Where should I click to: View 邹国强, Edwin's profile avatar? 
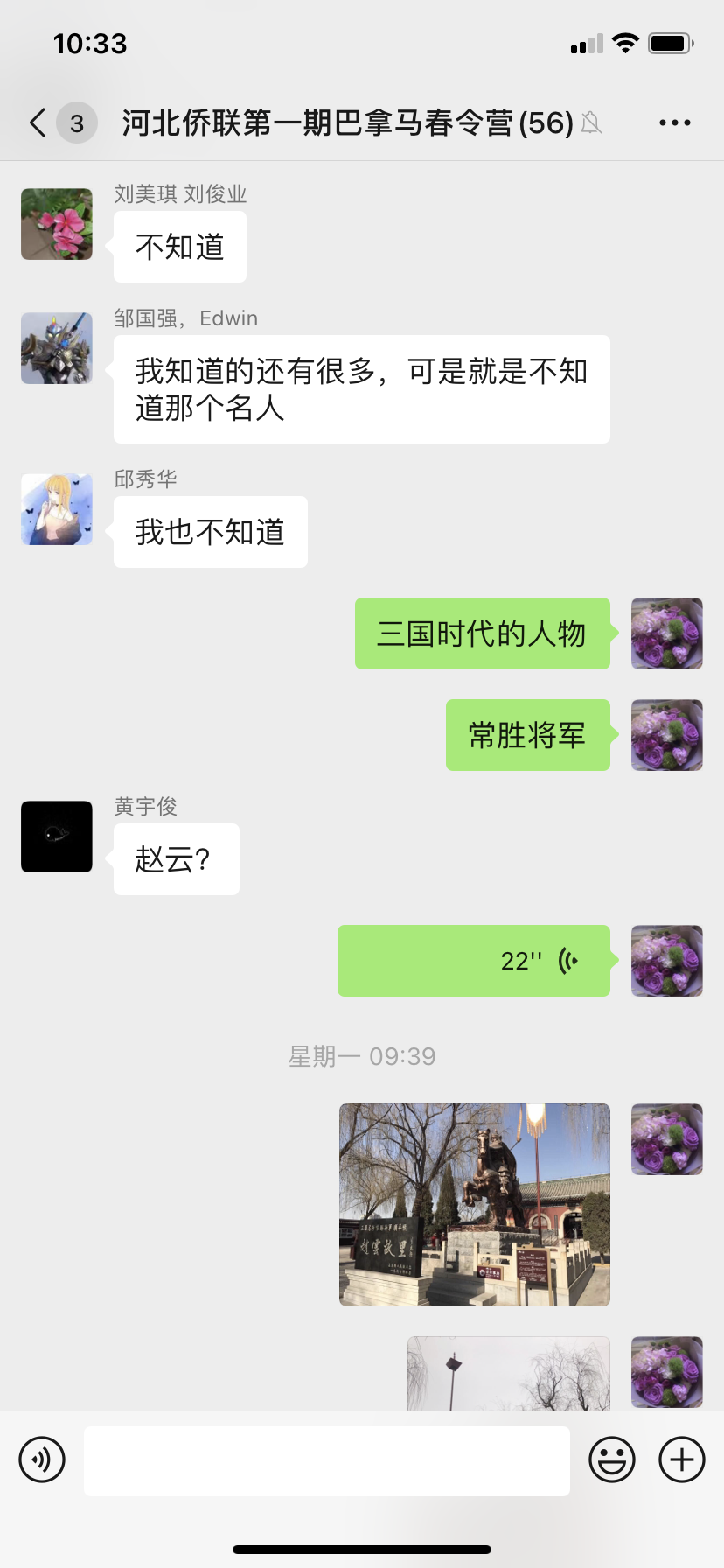pos(57,348)
